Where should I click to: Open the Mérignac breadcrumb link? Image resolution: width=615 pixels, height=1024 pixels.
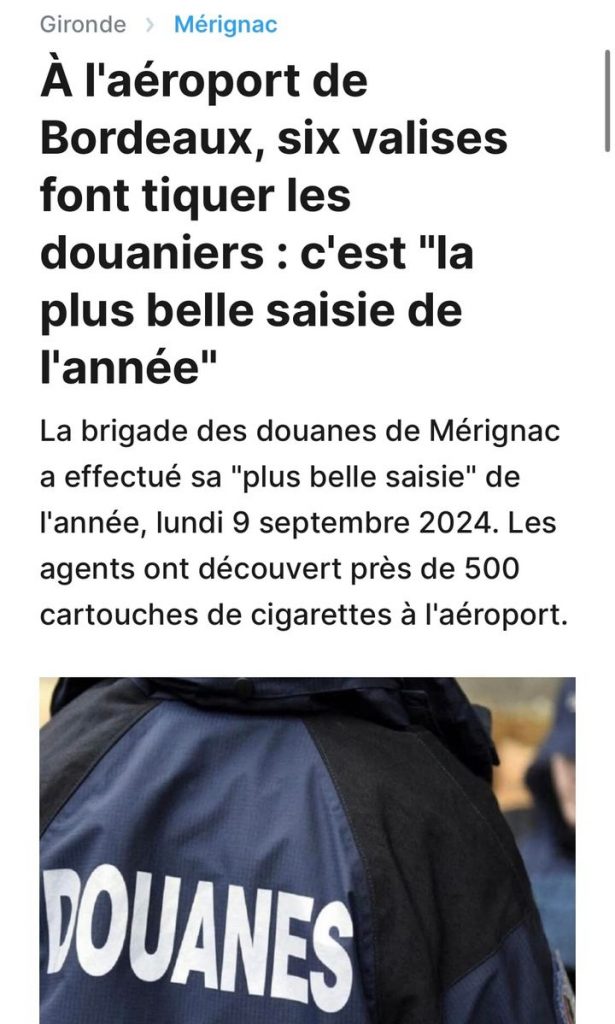[x=225, y=24]
